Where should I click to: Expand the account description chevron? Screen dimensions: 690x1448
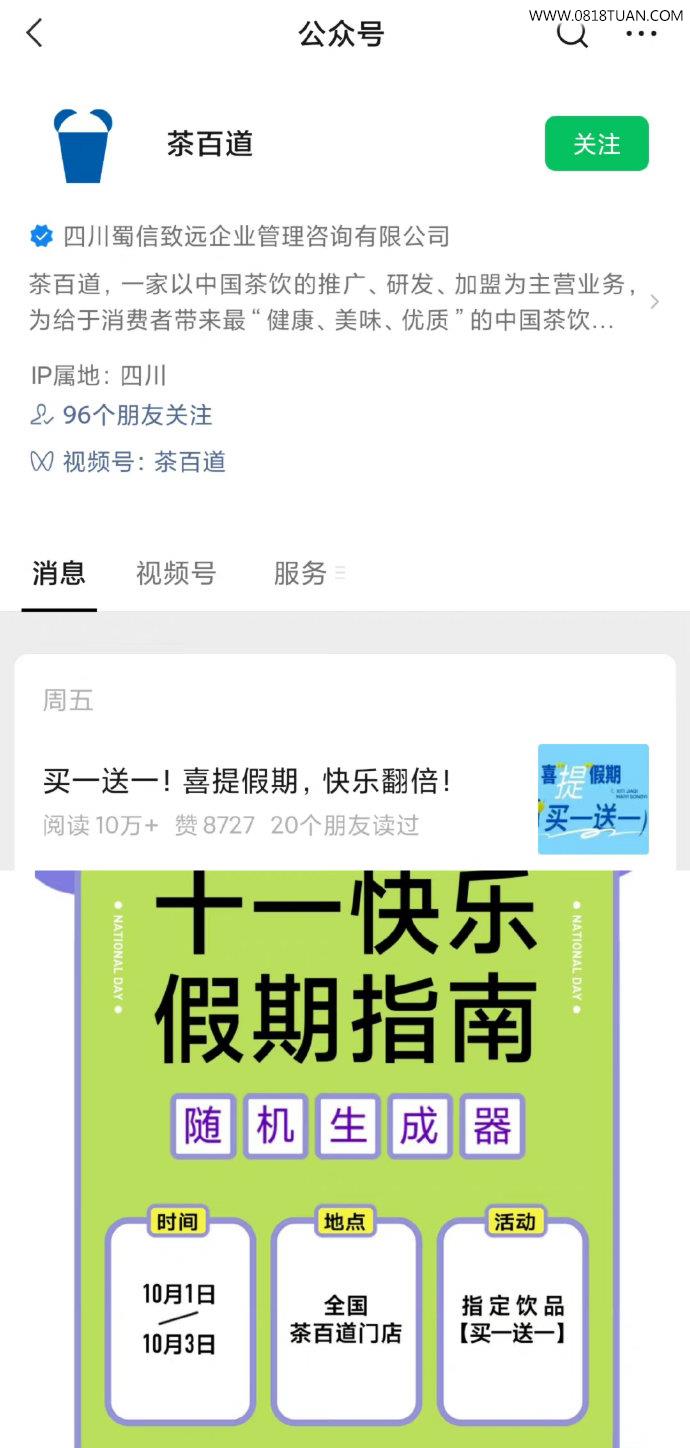(x=655, y=302)
